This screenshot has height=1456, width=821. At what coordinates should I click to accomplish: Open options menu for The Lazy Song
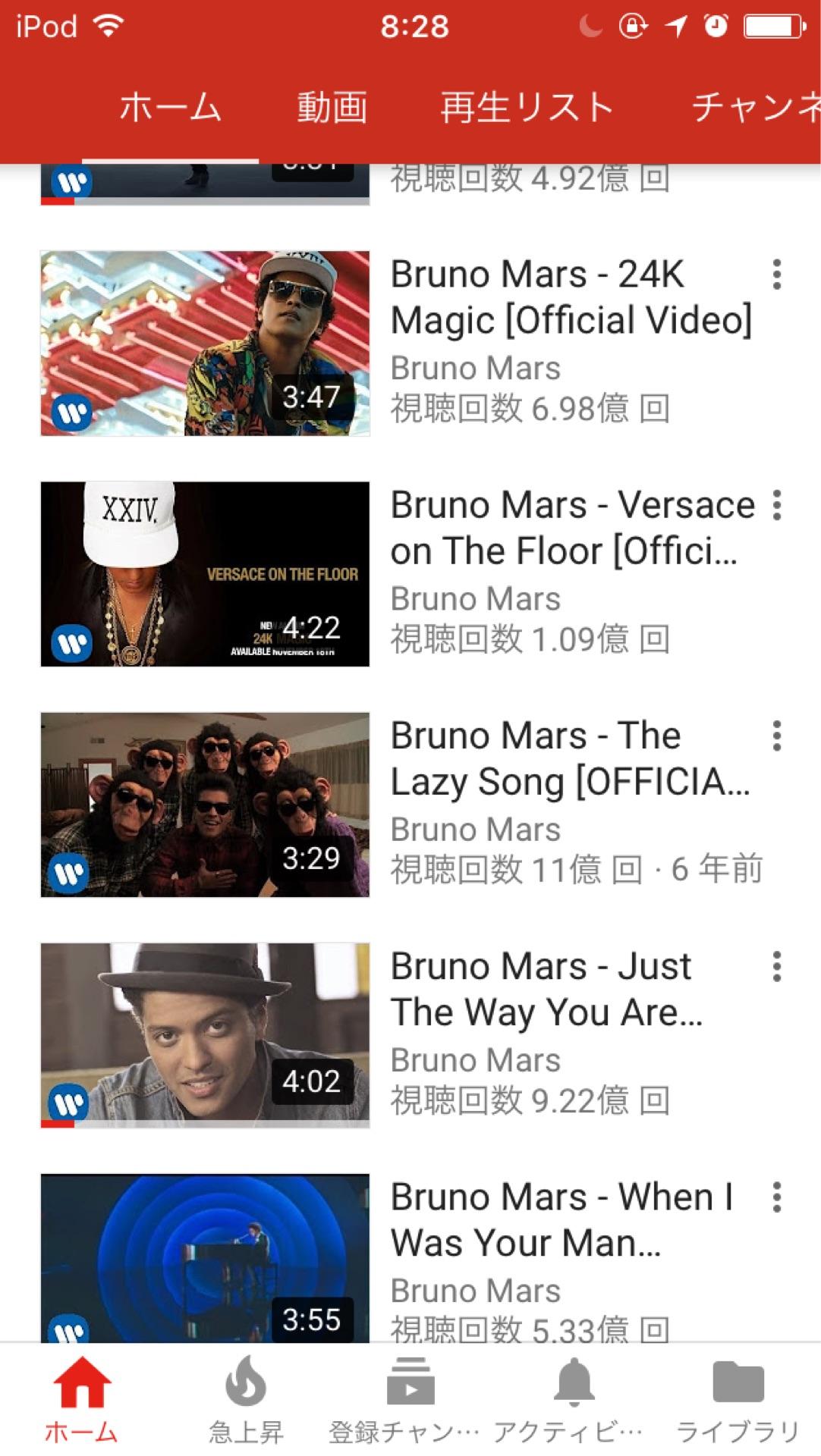pos(776,736)
